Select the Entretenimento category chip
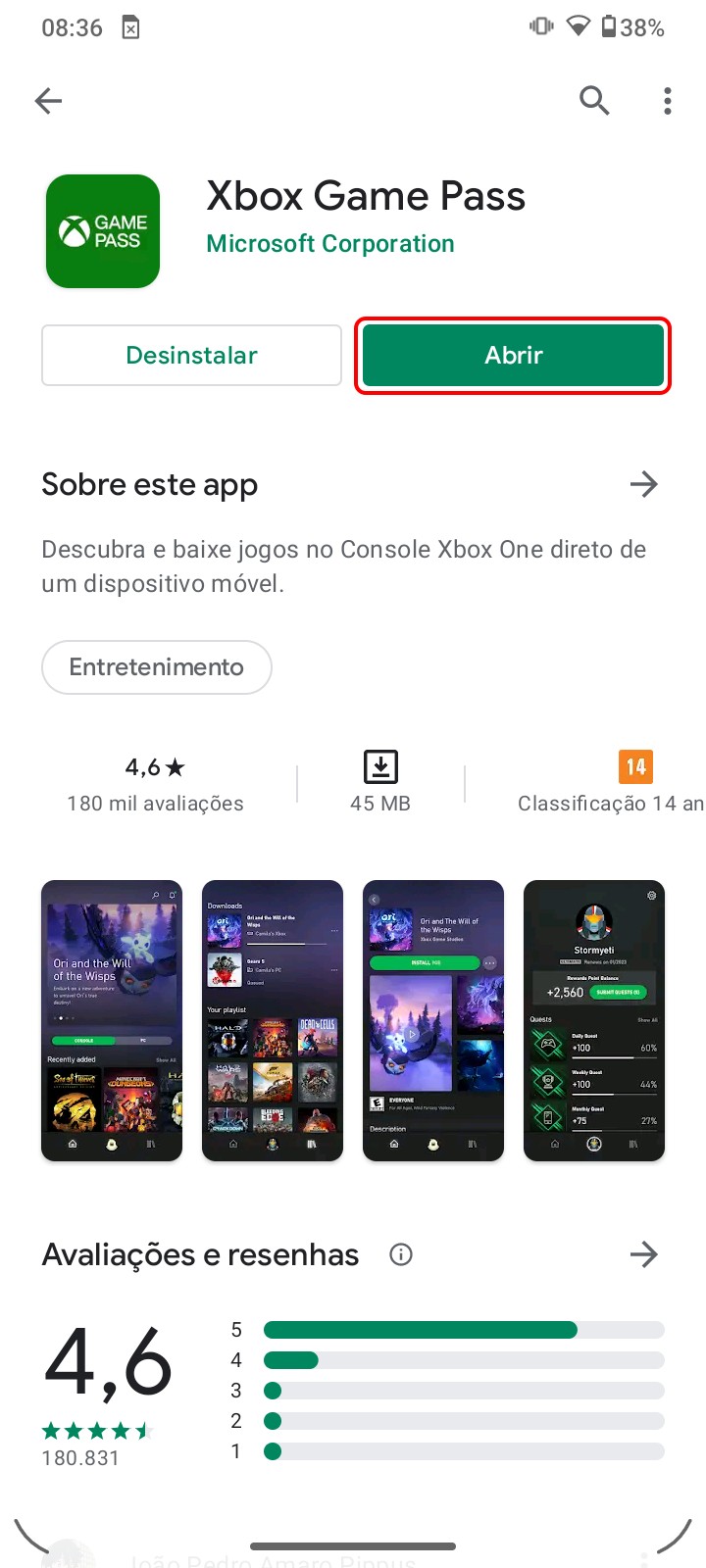Image resolution: width=706 pixels, height=1568 pixels. pos(156,667)
